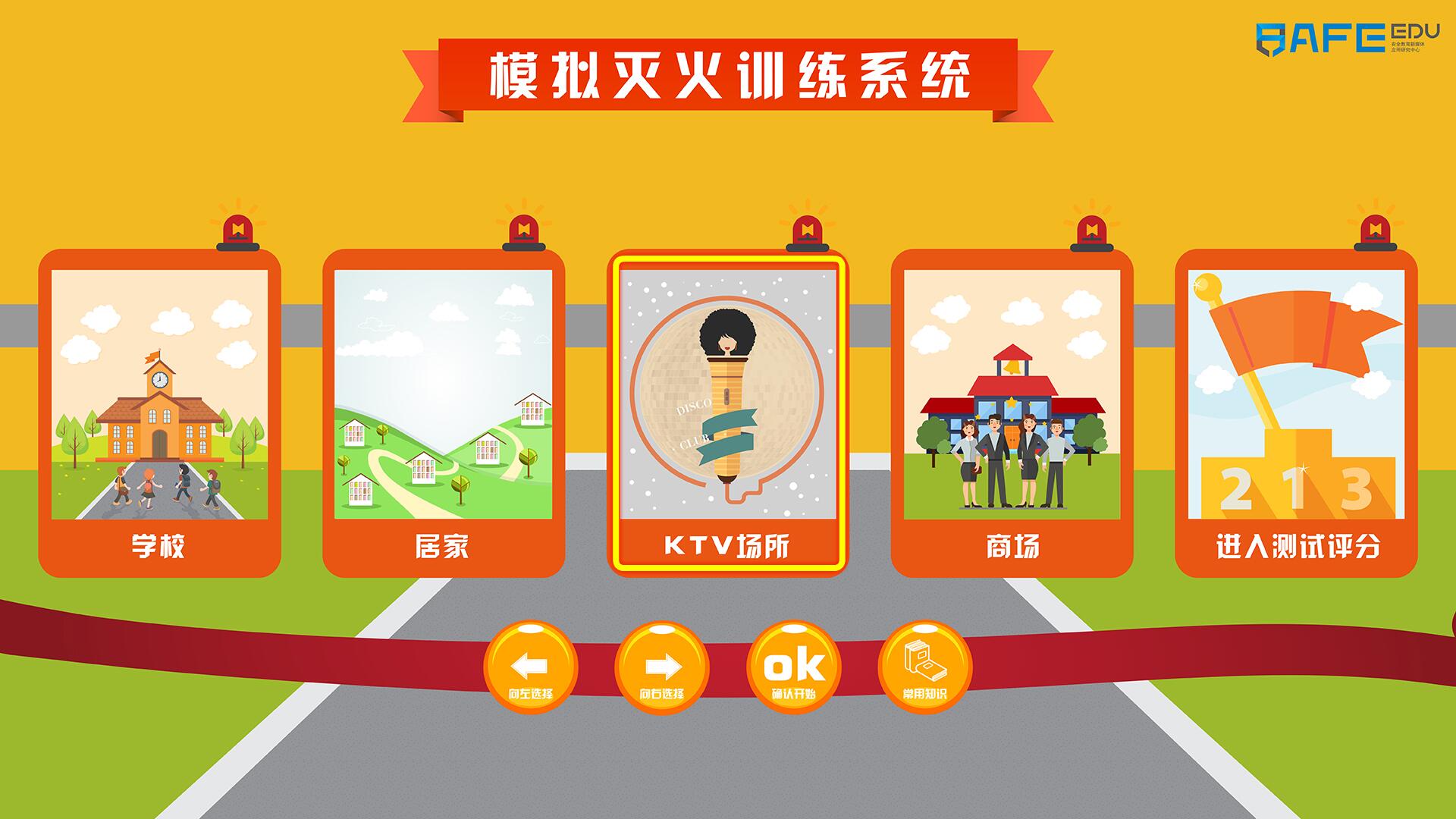Enter 进入测试评分 card
Image resolution: width=1456 pixels, height=819 pixels.
(x=1296, y=413)
